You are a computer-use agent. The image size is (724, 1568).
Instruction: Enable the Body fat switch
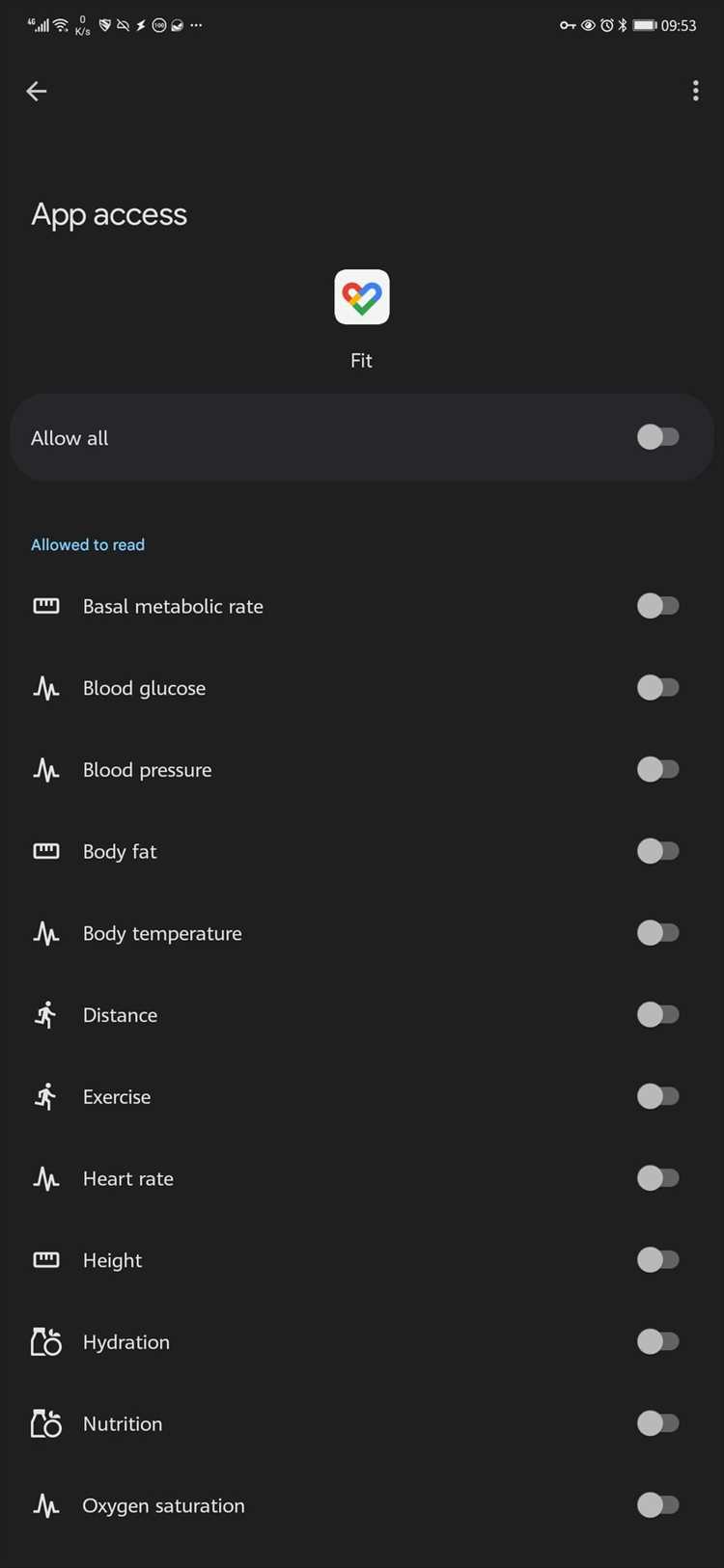(x=657, y=851)
